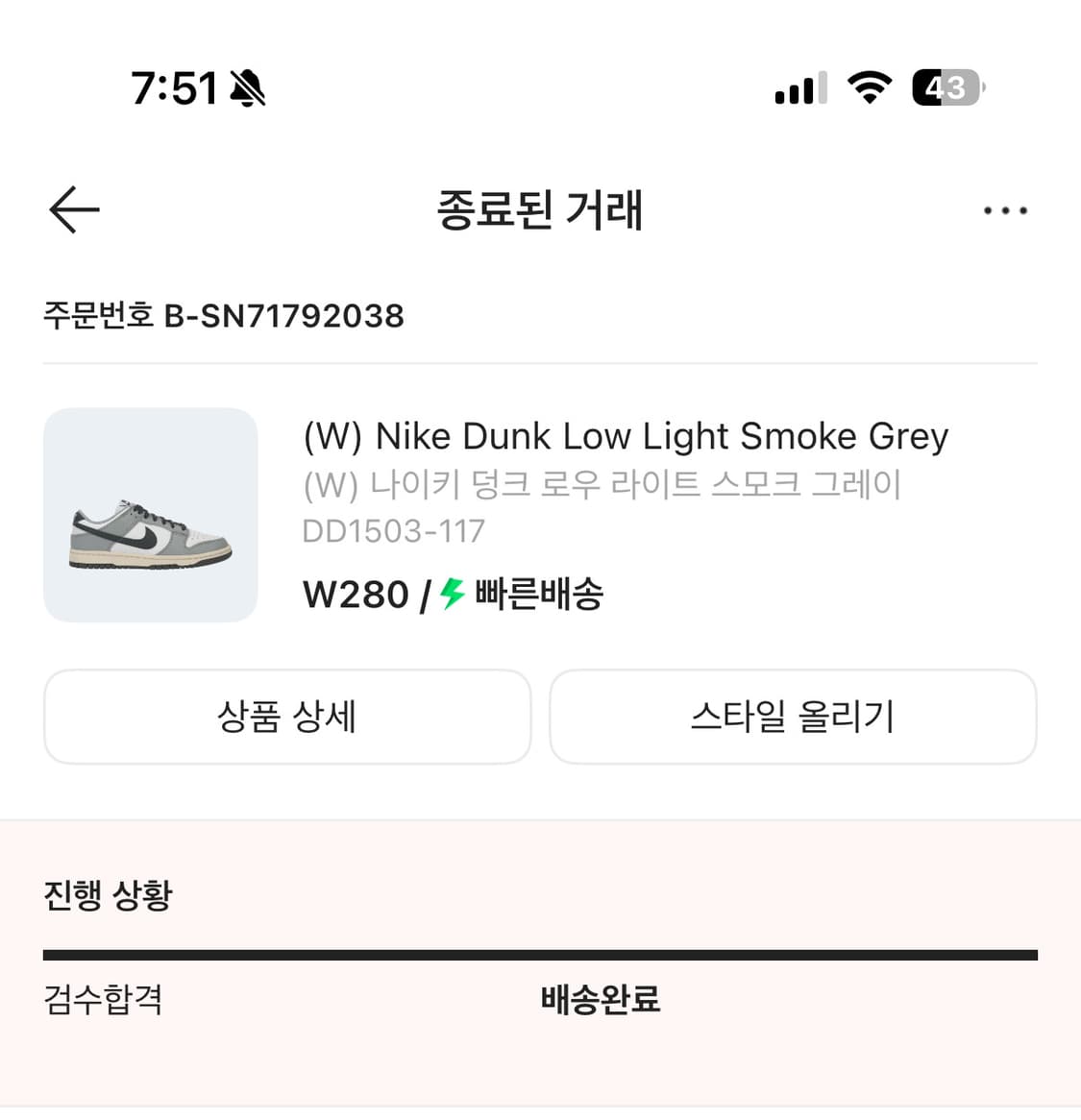1081x1120 pixels.
Task: Open the 상품 상세 product details page
Action: (x=286, y=717)
